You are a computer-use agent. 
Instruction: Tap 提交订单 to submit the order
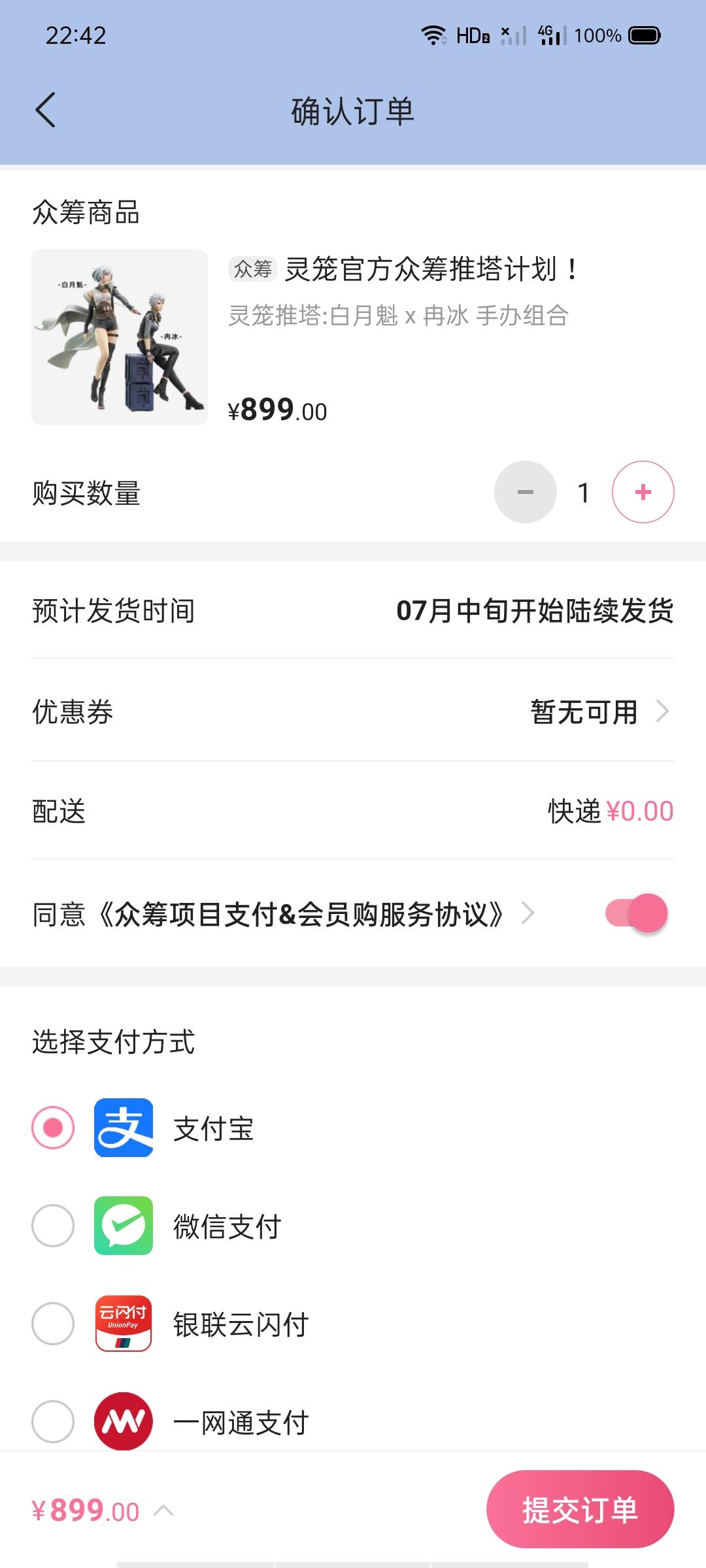pyautogui.click(x=580, y=1510)
